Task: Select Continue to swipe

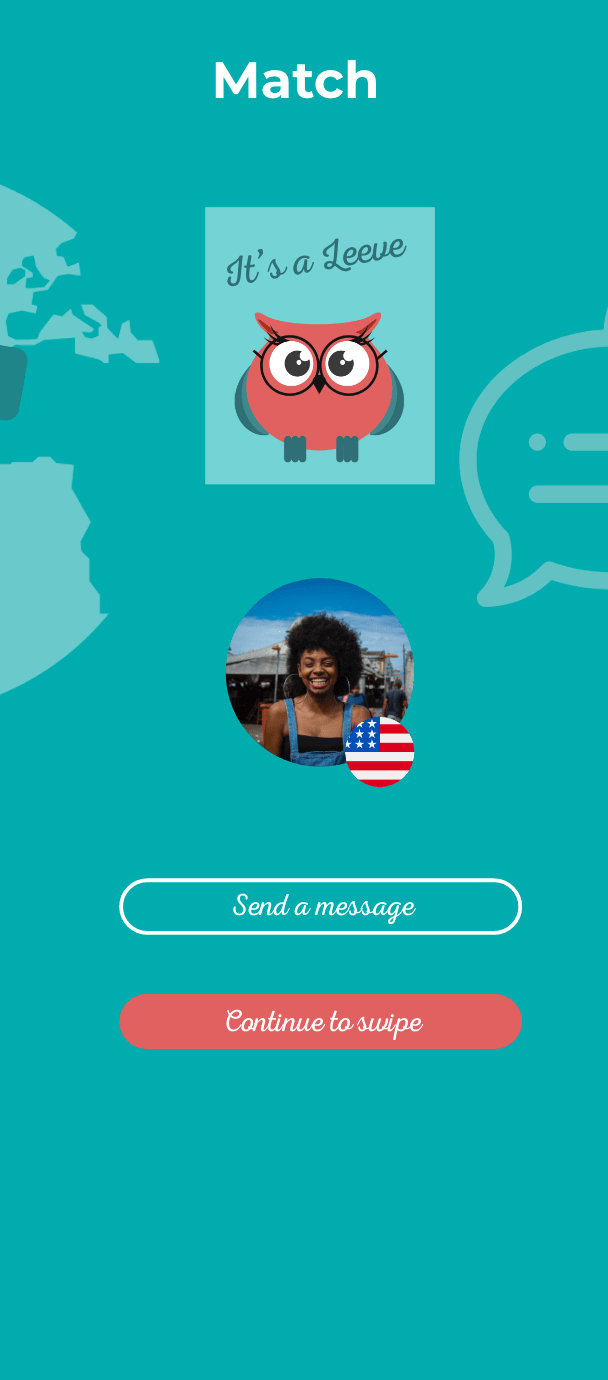Action: pos(320,1021)
